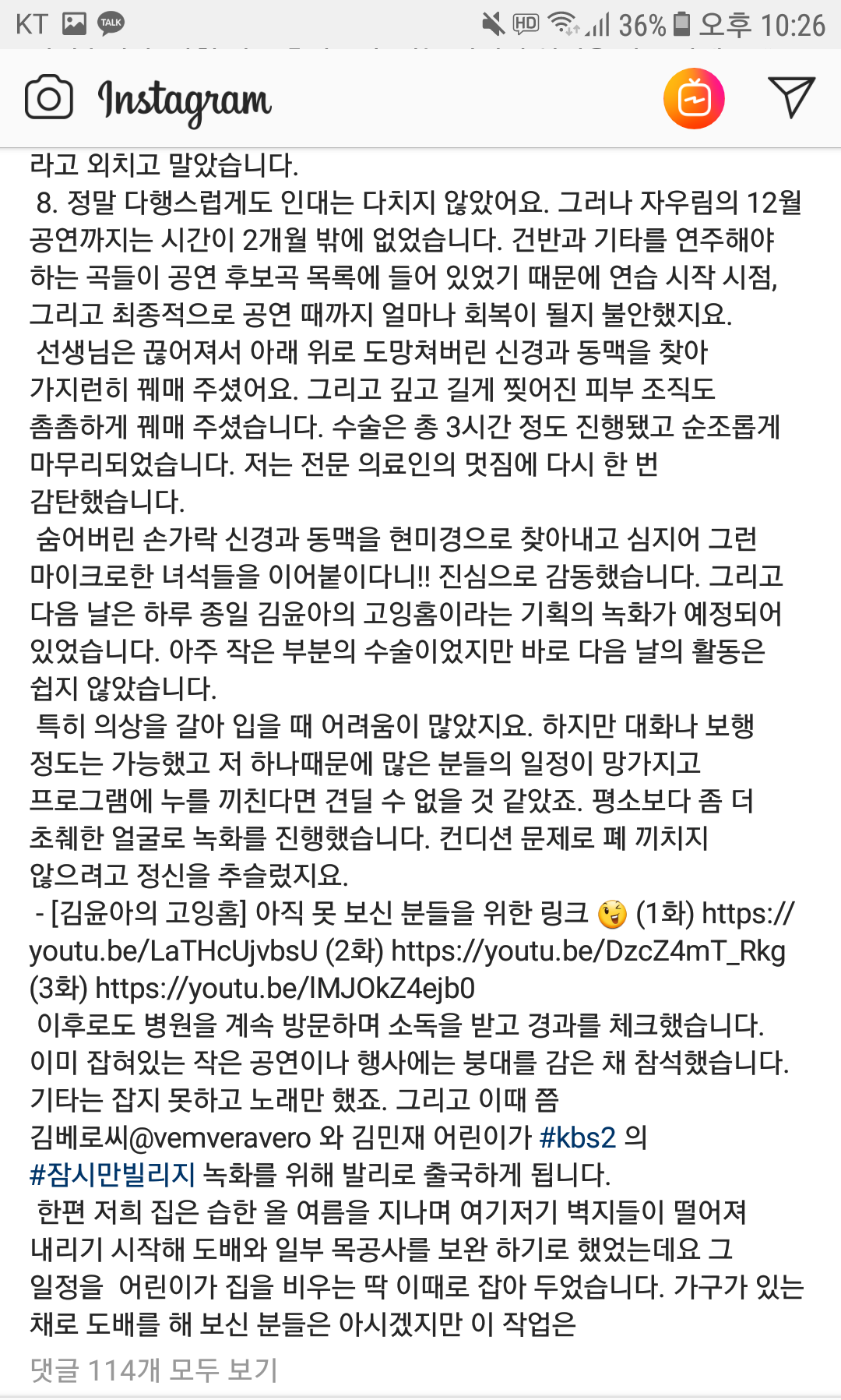Open the Instagram camera
841x1400 pixels.
click(x=48, y=98)
